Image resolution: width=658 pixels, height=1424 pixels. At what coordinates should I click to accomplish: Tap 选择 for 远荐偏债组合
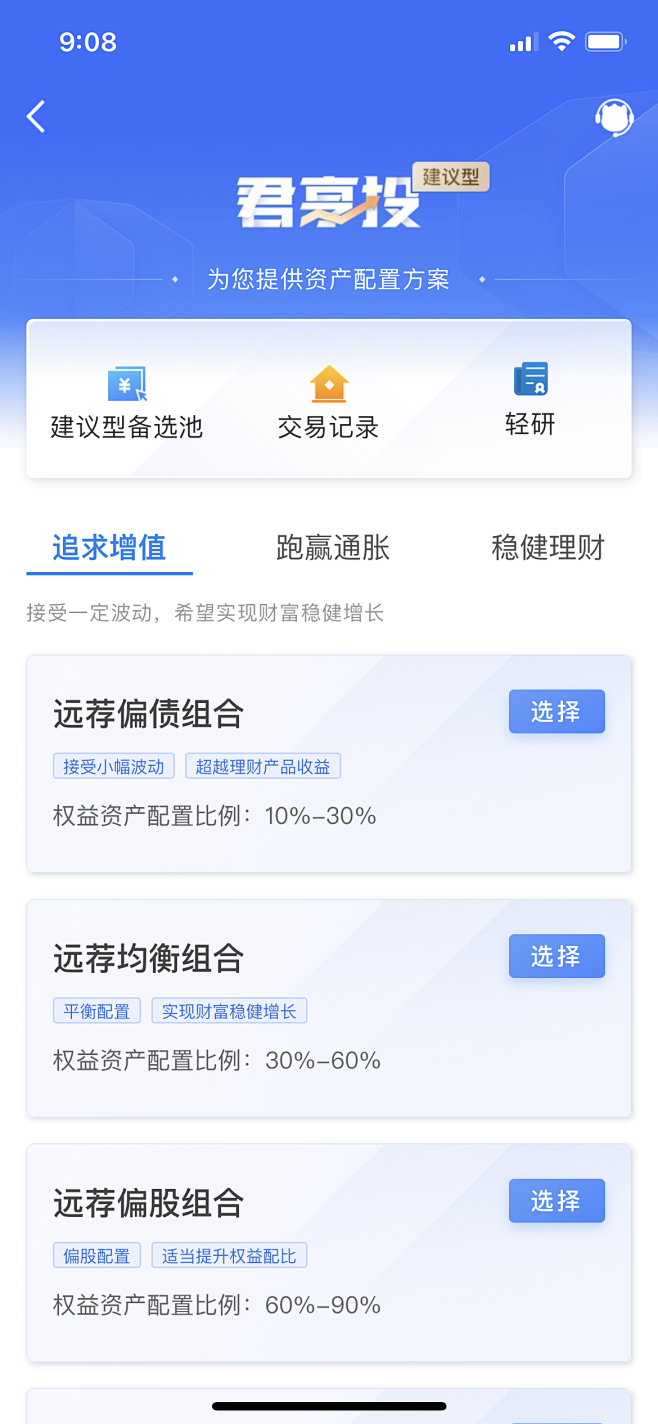556,712
